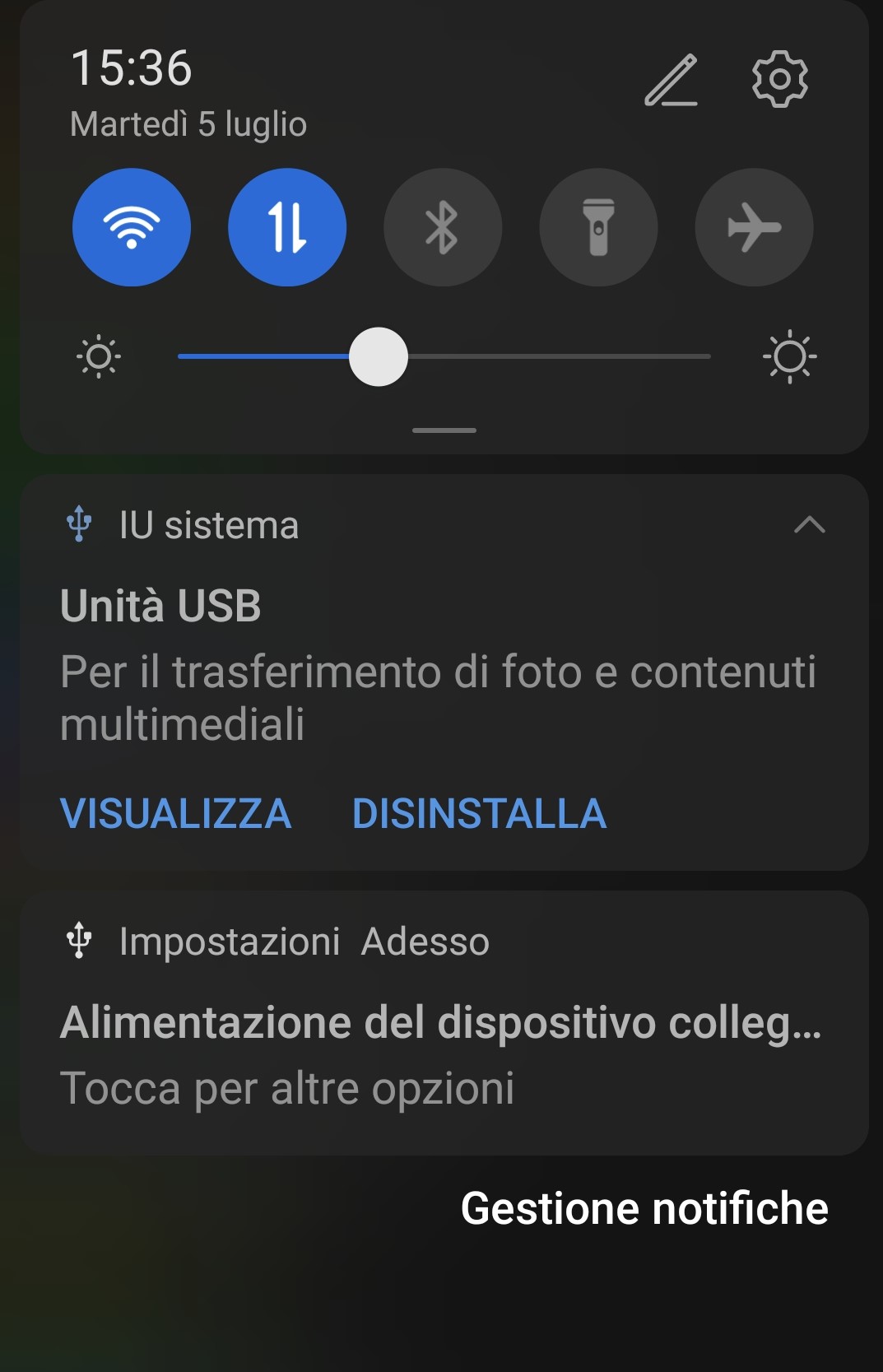
Task: Expand the quick settings panel handle
Action: pyautogui.click(x=444, y=430)
